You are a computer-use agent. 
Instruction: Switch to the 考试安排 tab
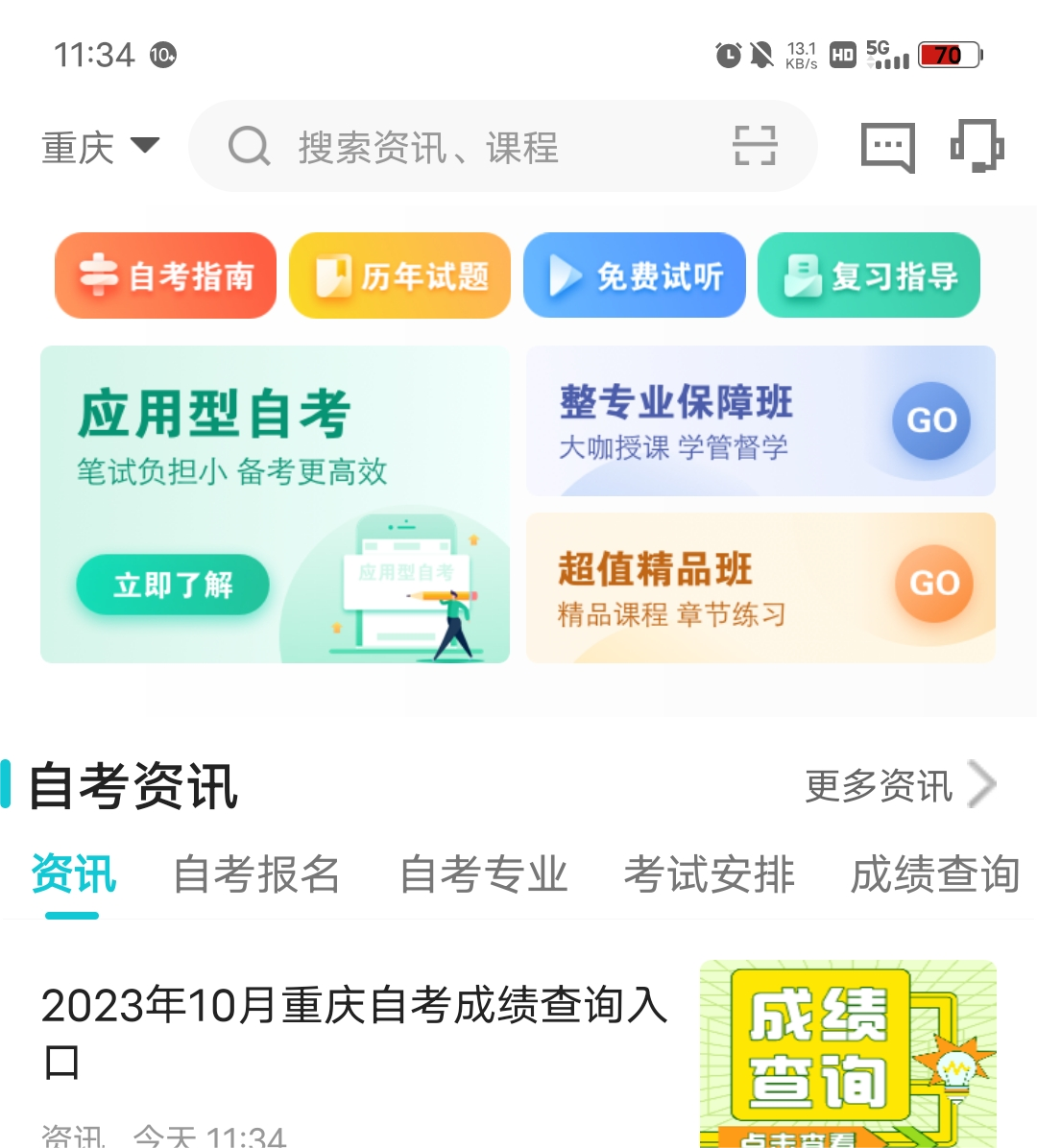click(709, 874)
